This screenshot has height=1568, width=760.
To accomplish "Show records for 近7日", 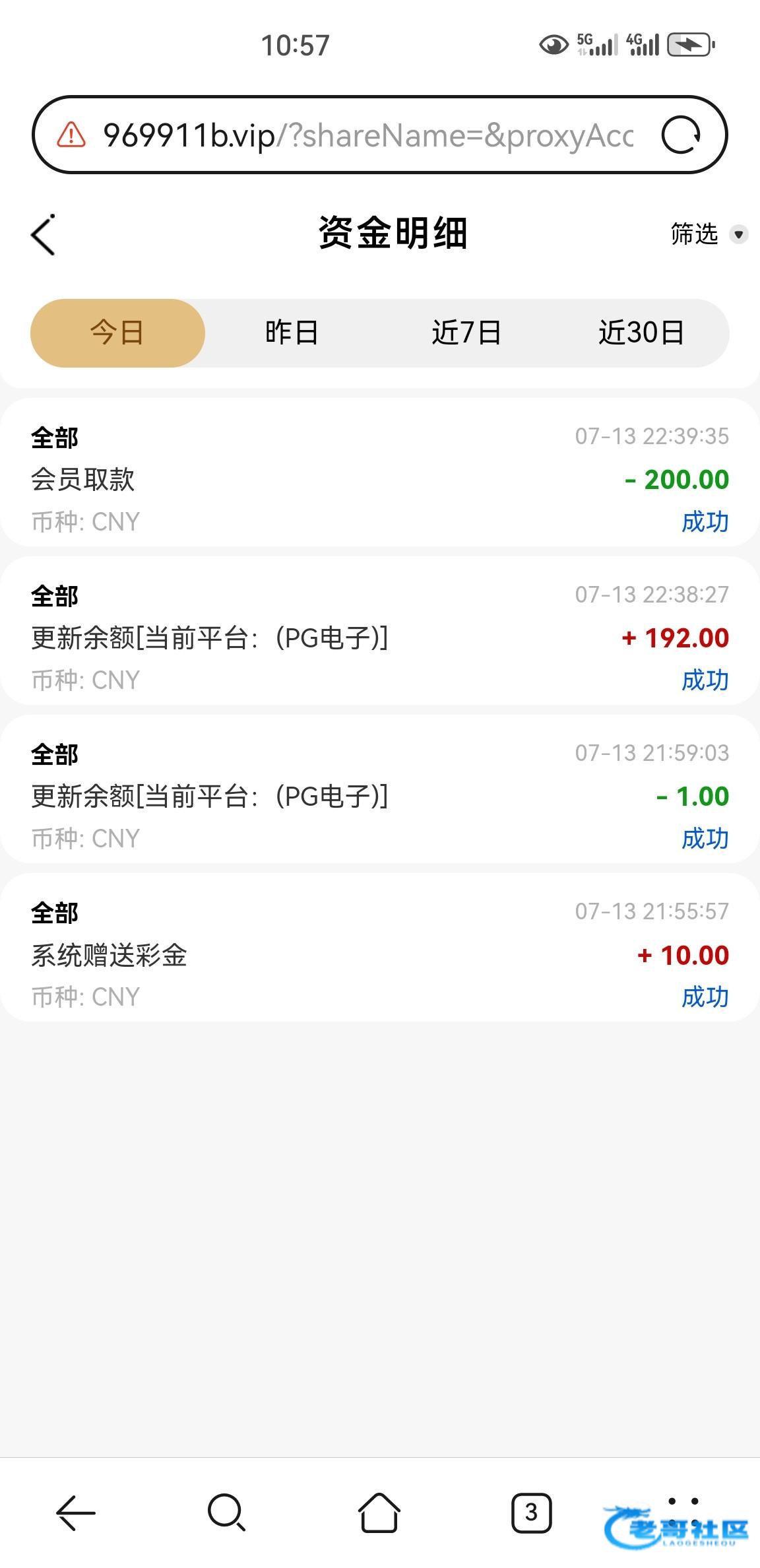I will tap(466, 333).
